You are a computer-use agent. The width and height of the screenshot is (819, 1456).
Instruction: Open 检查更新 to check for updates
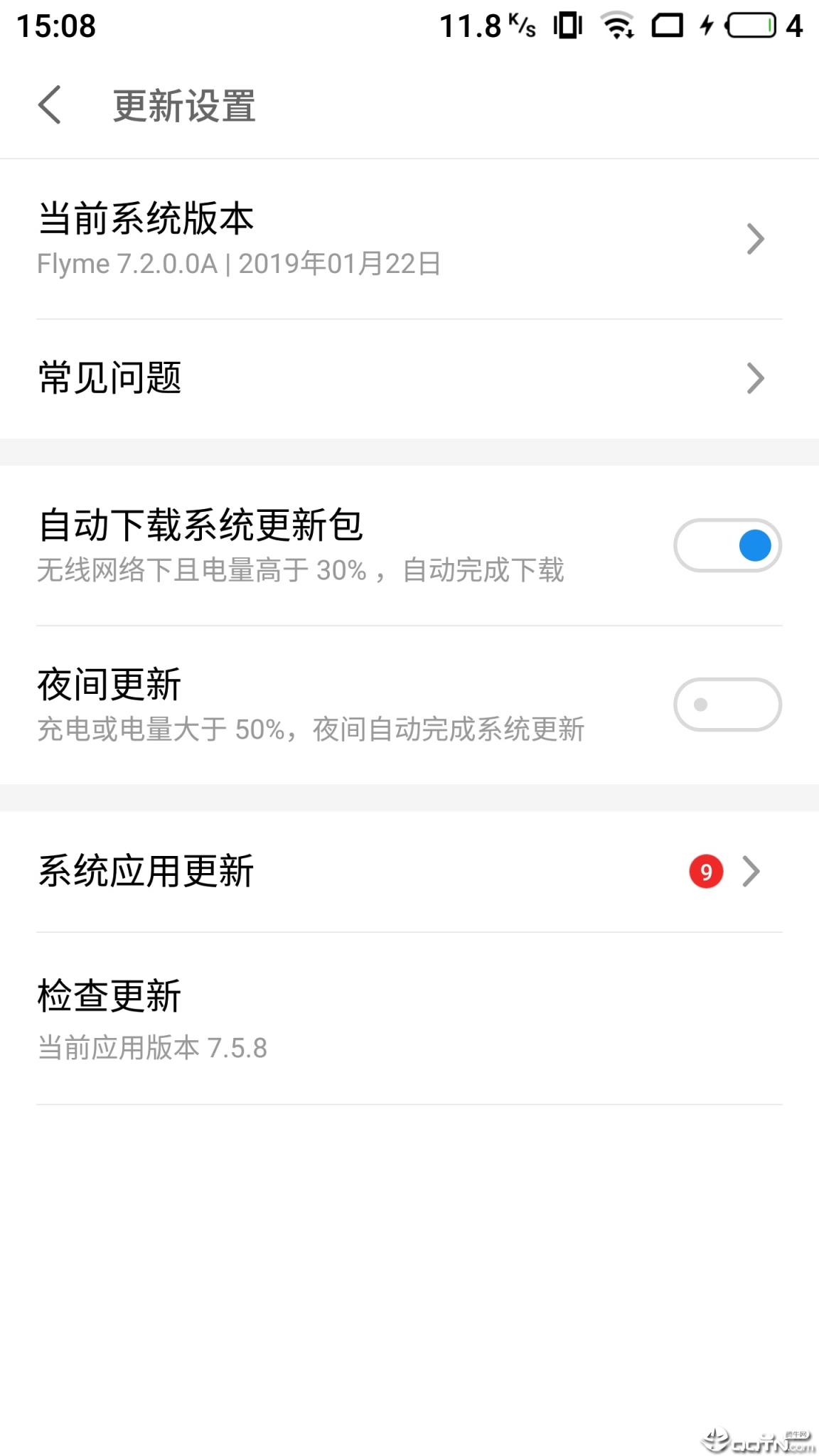(x=110, y=995)
